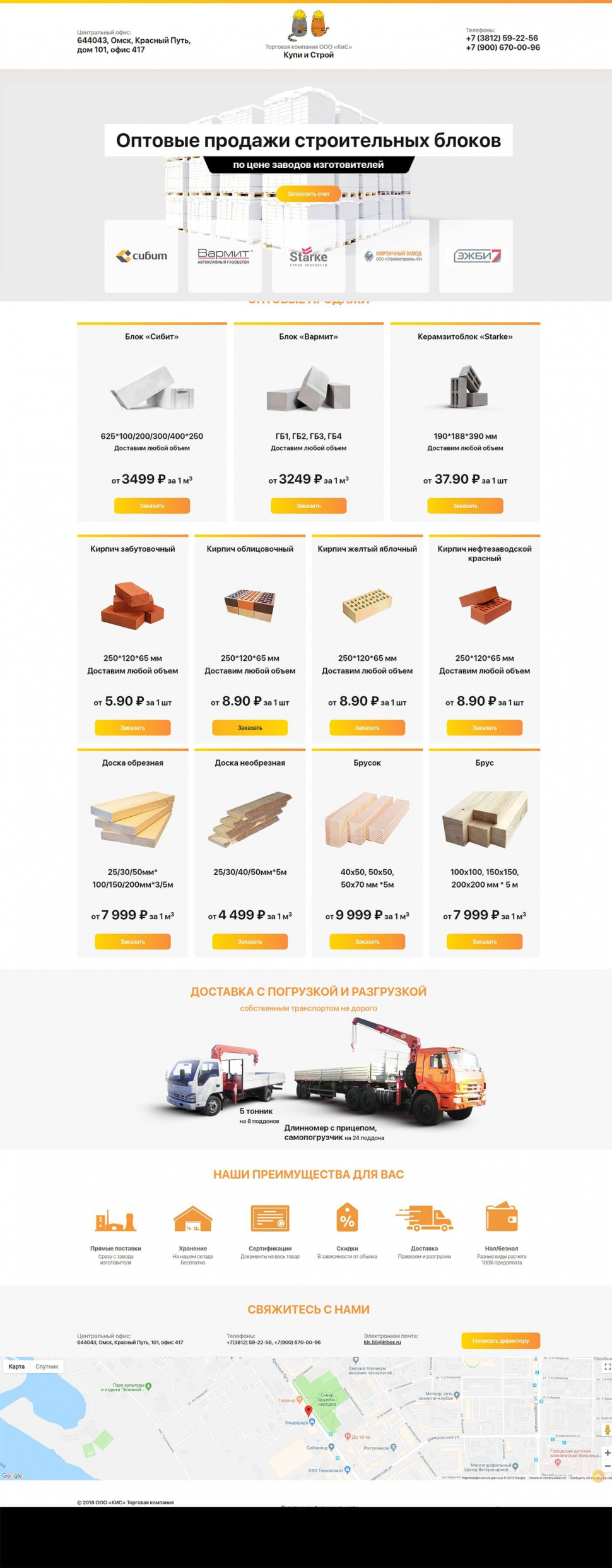Order «Брус»
612x1568 pixels.
click(x=485, y=942)
